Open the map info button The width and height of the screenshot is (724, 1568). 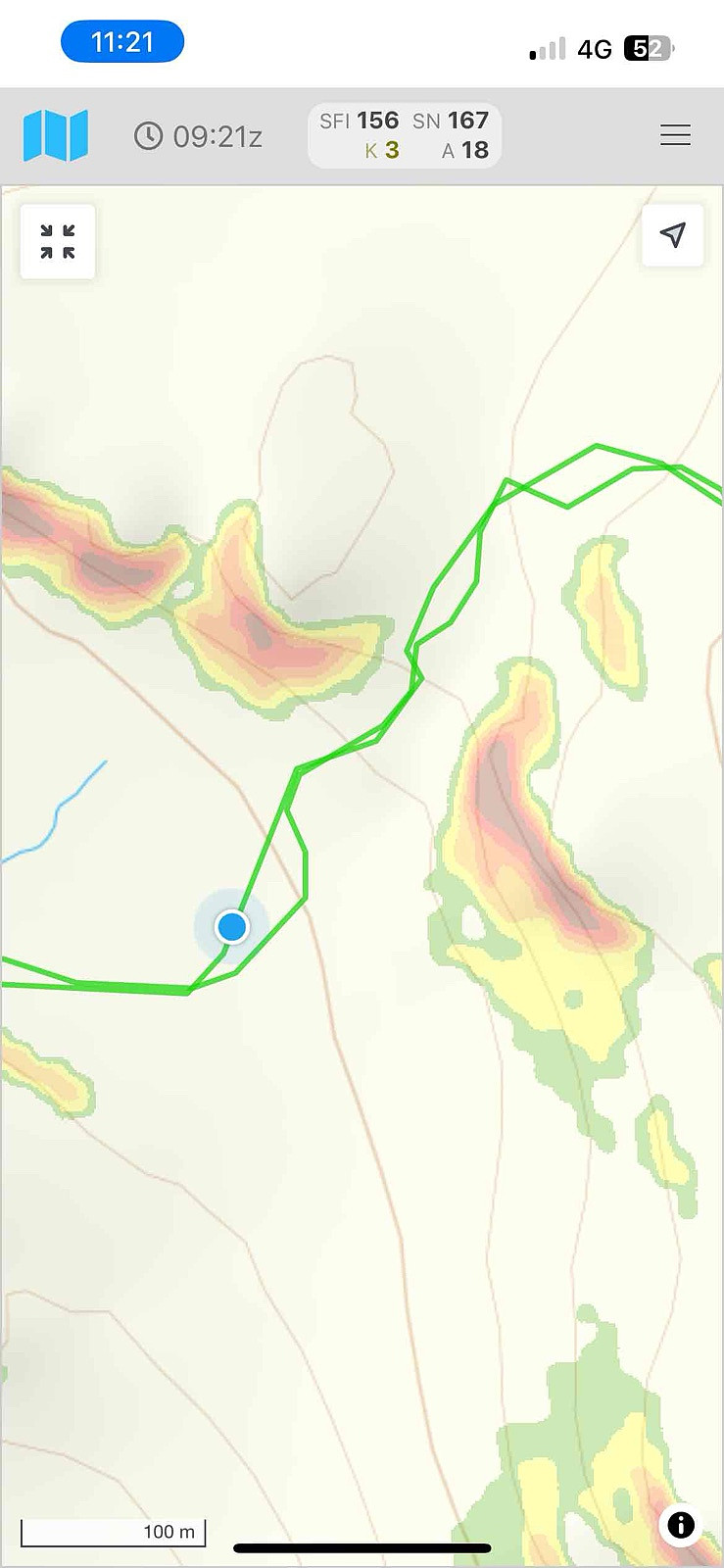(x=681, y=1524)
